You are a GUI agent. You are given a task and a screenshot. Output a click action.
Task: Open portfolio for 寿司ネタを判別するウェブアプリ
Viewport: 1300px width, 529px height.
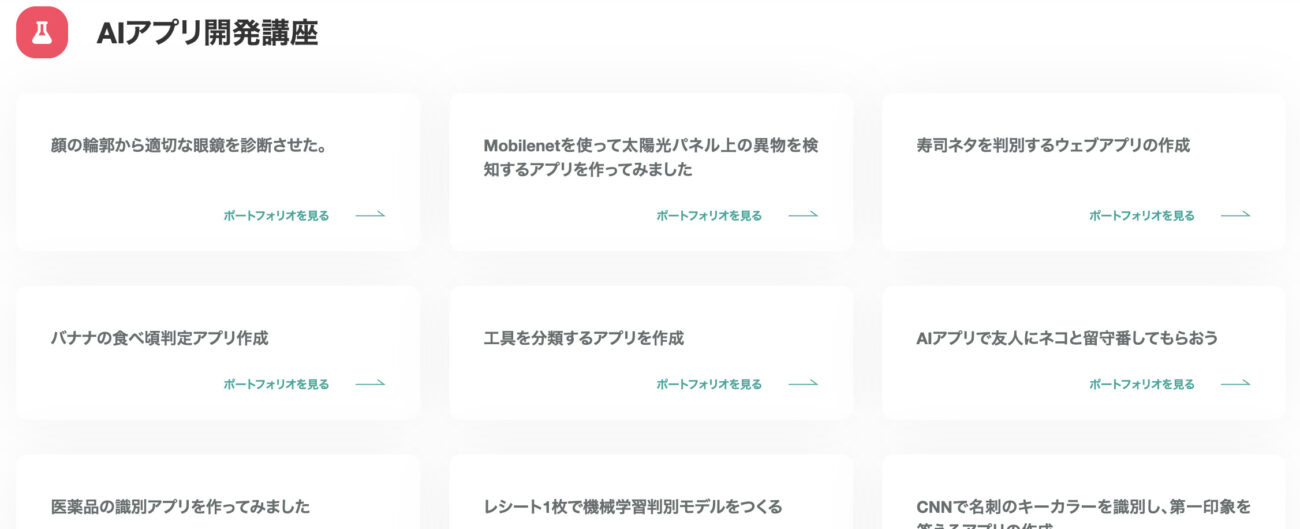1141,215
